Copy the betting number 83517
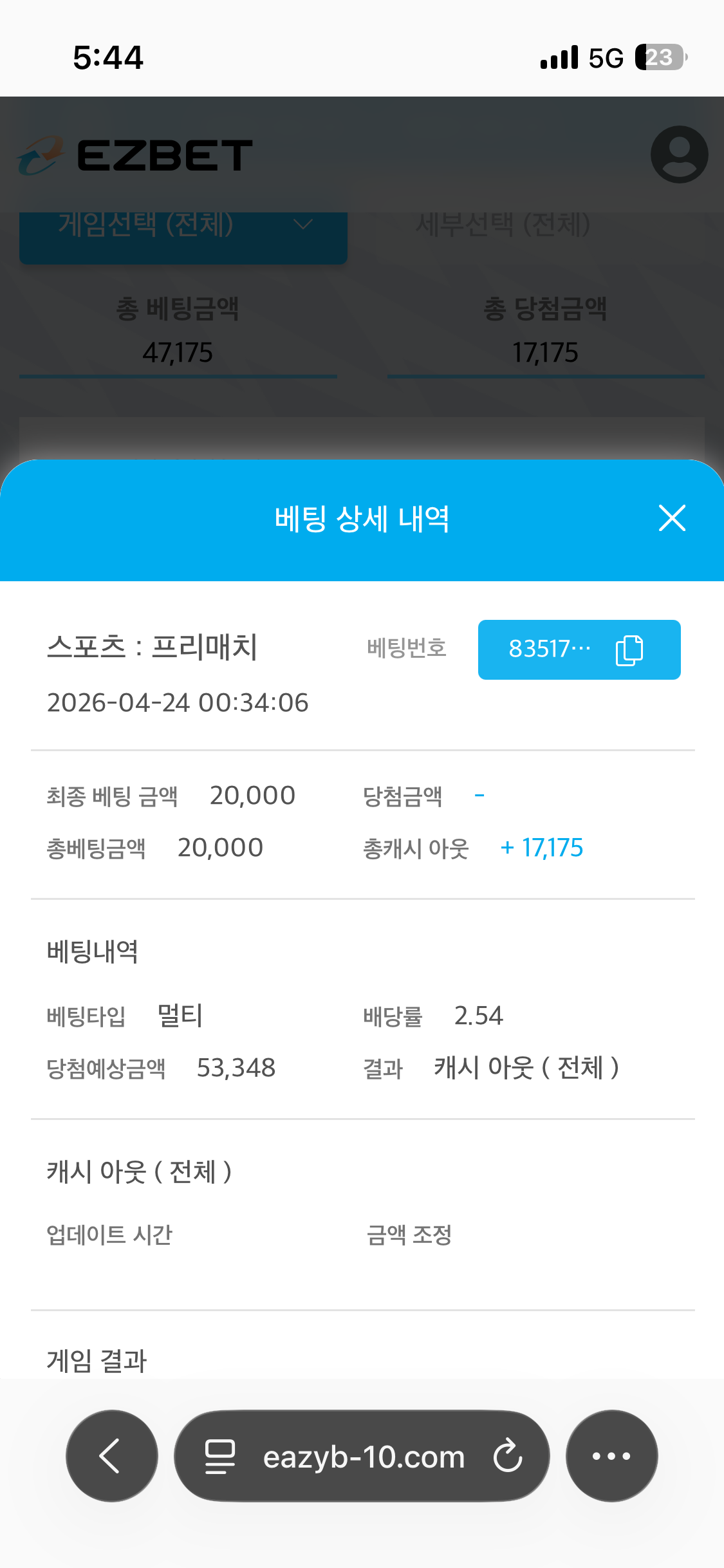 coord(629,650)
